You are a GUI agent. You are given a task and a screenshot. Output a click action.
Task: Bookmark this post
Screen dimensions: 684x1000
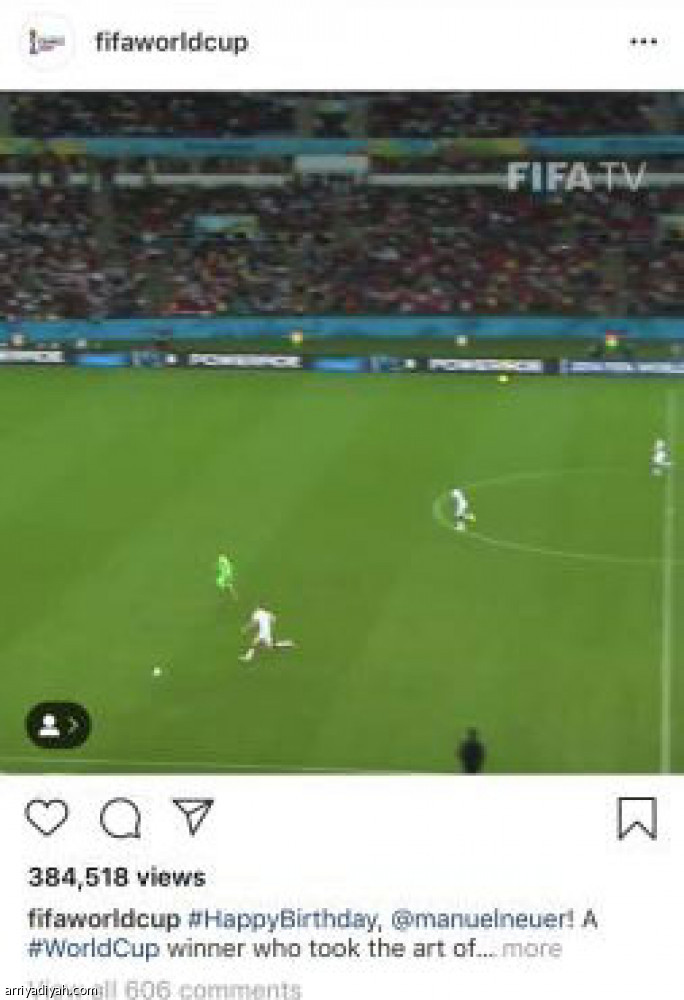[636, 818]
